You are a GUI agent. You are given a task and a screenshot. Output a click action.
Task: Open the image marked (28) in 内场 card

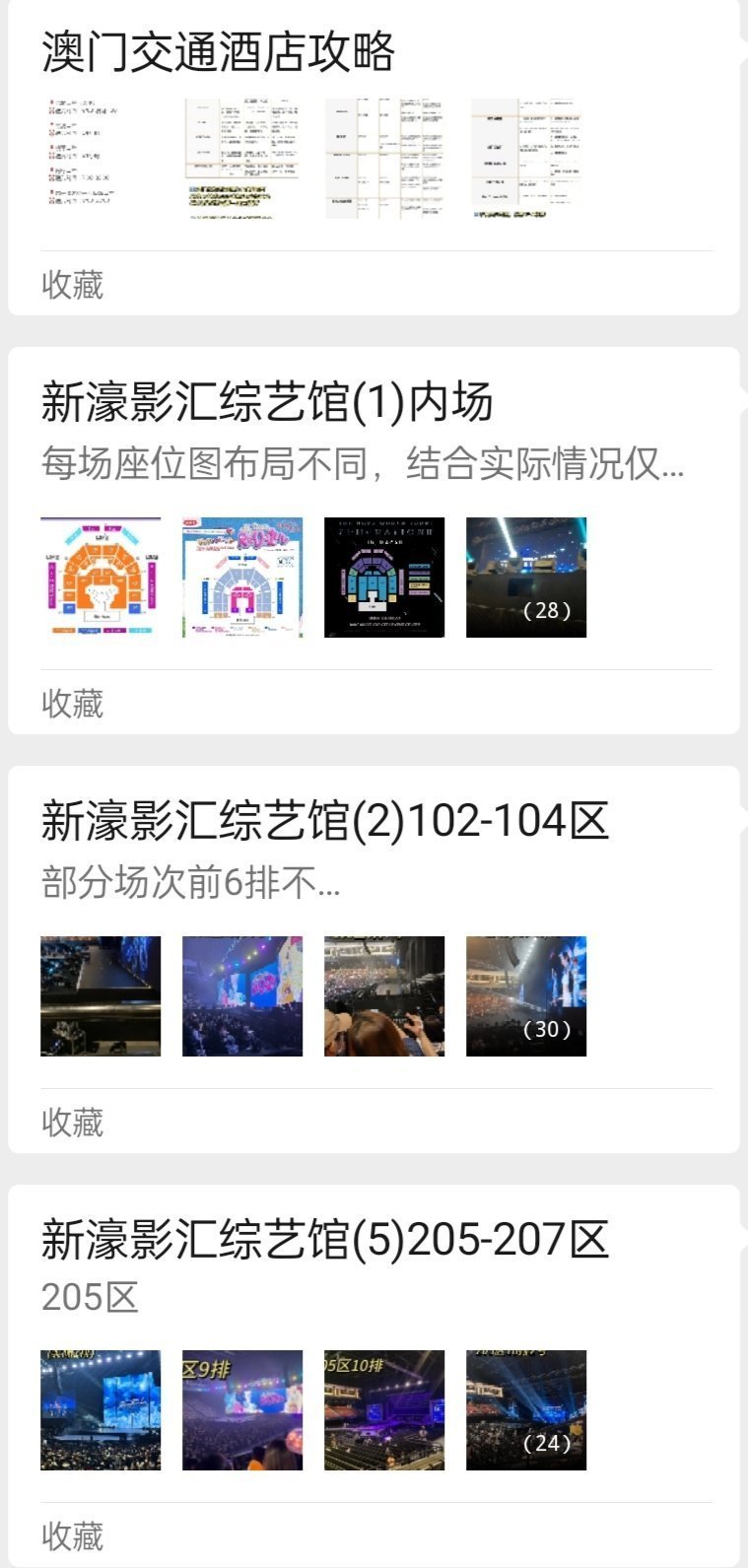click(526, 578)
